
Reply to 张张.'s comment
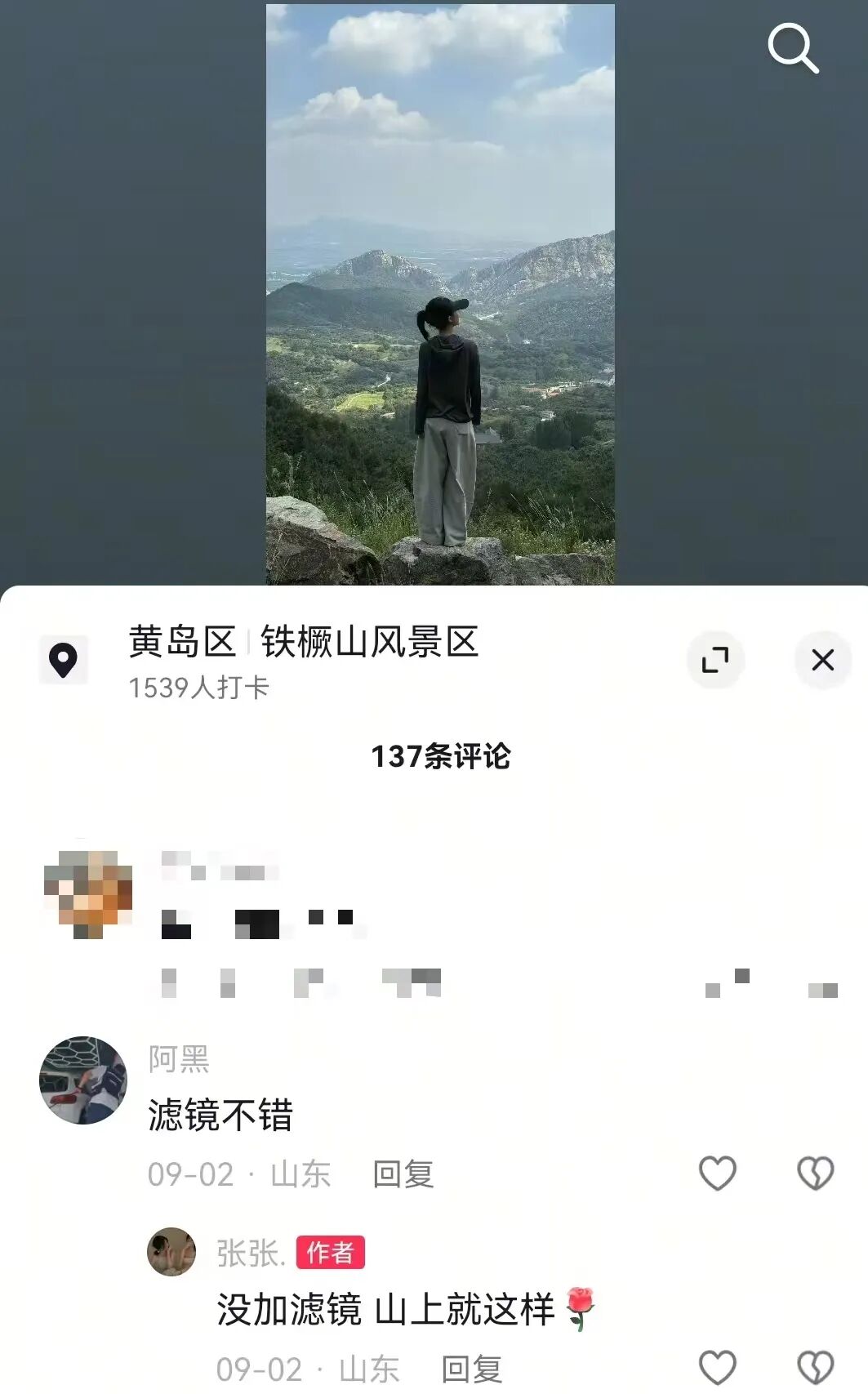471,1369
